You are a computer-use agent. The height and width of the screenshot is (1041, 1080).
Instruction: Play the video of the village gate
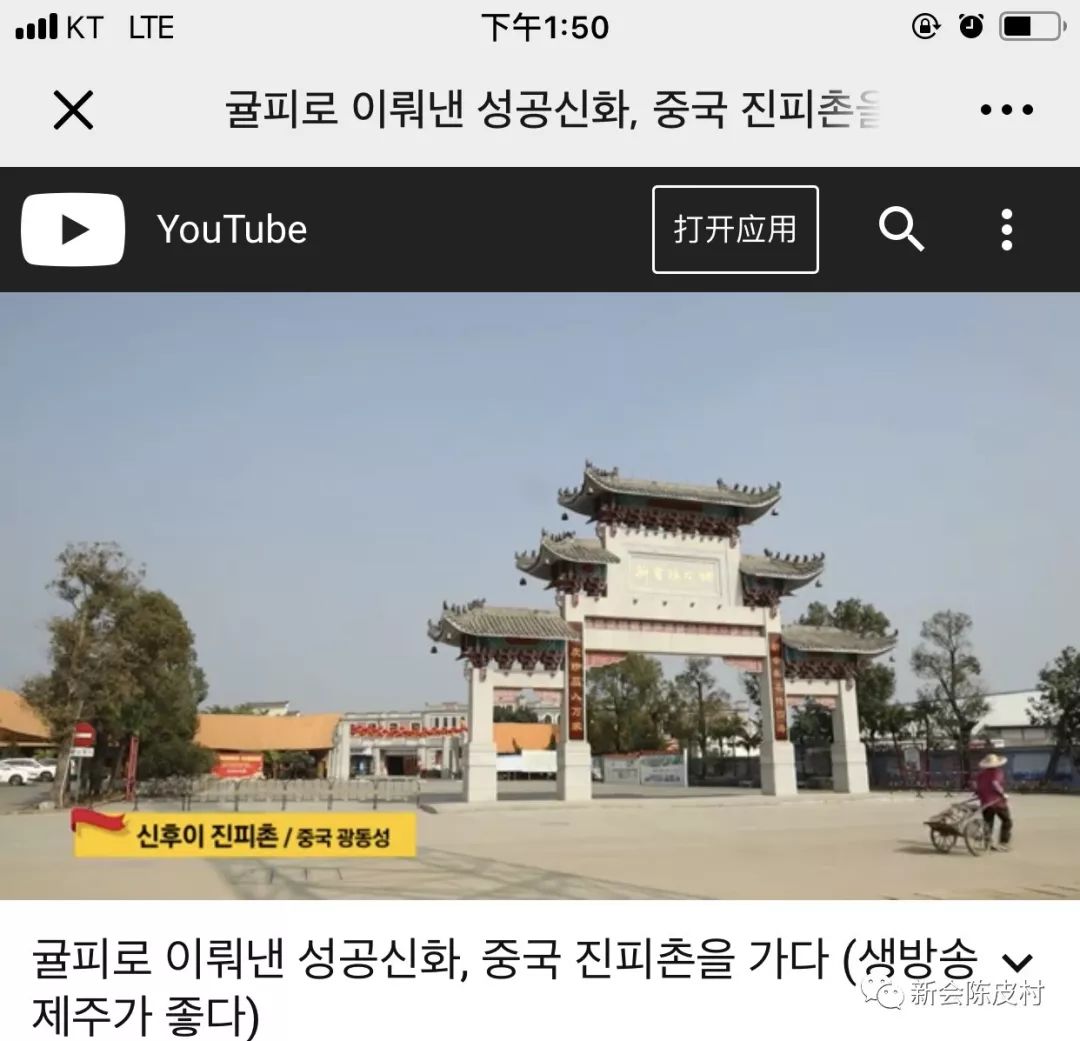(540, 595)
